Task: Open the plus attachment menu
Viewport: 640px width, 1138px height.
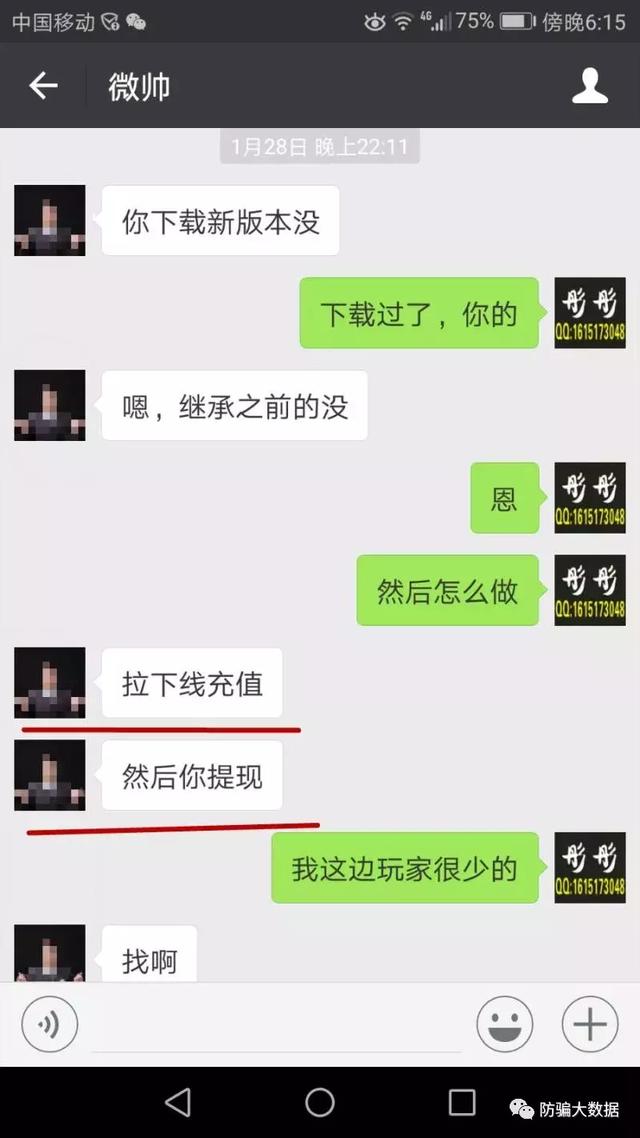Action: 590,1025
